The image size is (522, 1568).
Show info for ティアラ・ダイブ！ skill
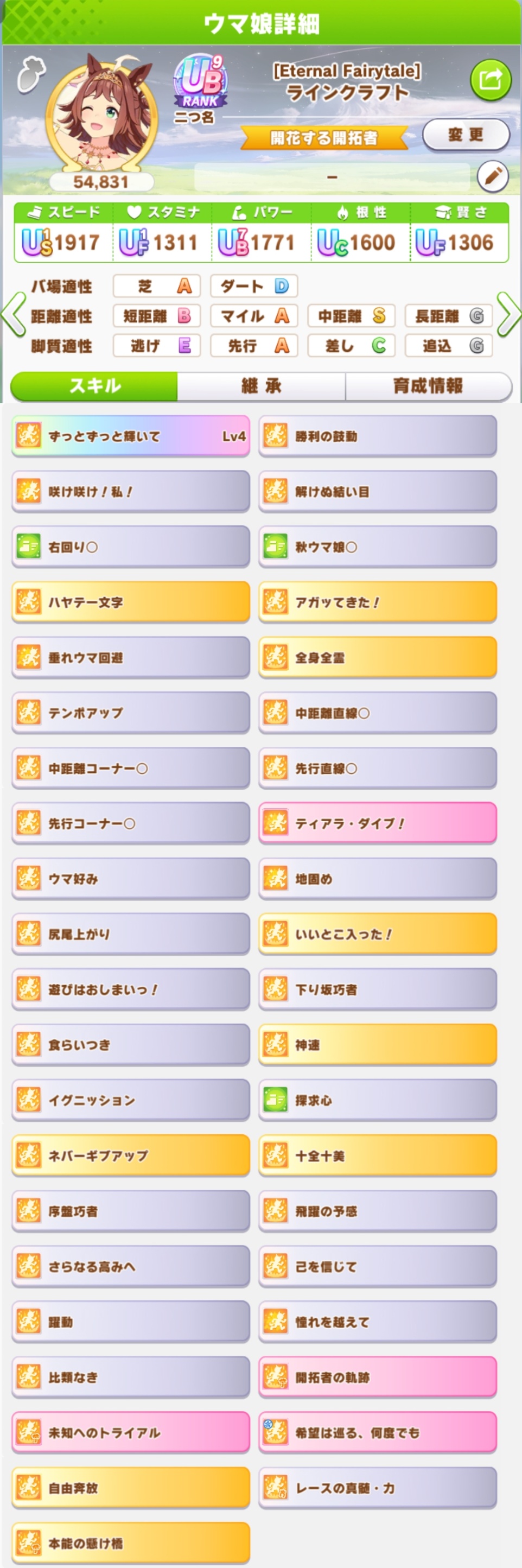[x=377, y=823]
